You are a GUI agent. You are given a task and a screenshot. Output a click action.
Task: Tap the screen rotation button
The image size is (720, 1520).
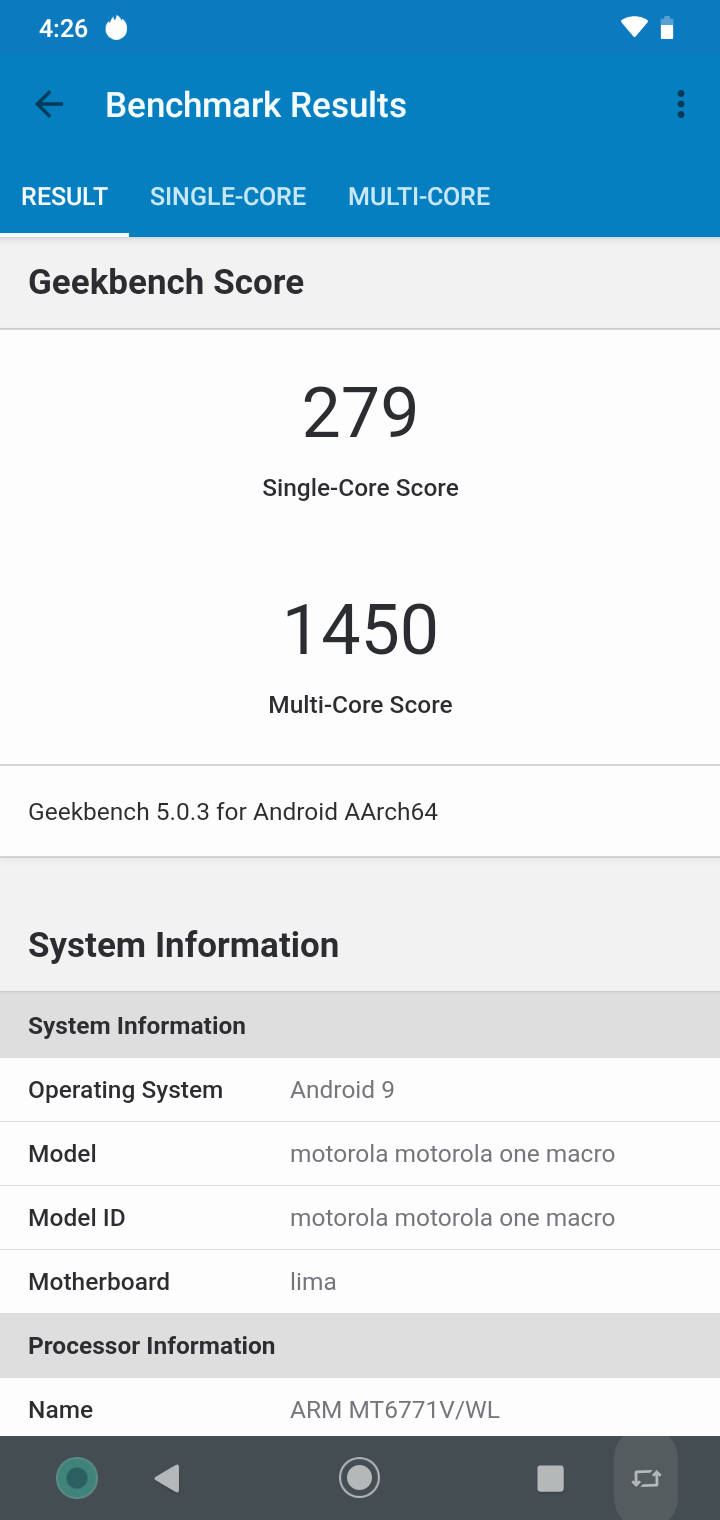coord(646,1478)
